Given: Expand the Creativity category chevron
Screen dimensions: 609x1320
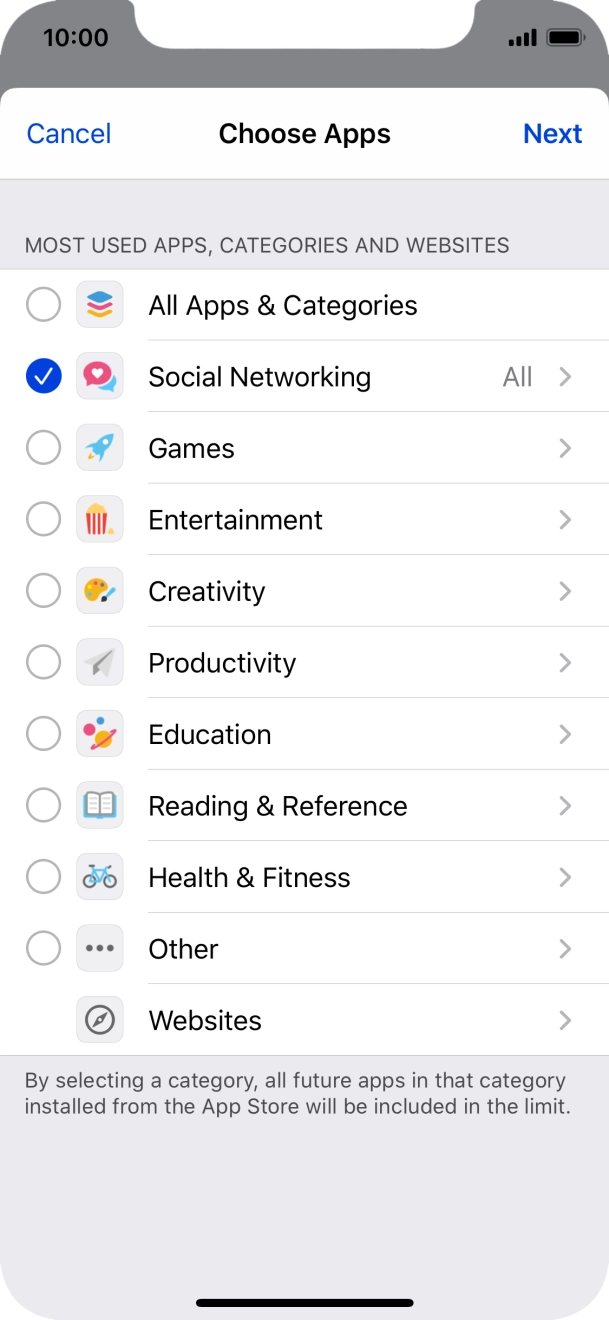Looking at the screenshot, I should coord(565,591).
